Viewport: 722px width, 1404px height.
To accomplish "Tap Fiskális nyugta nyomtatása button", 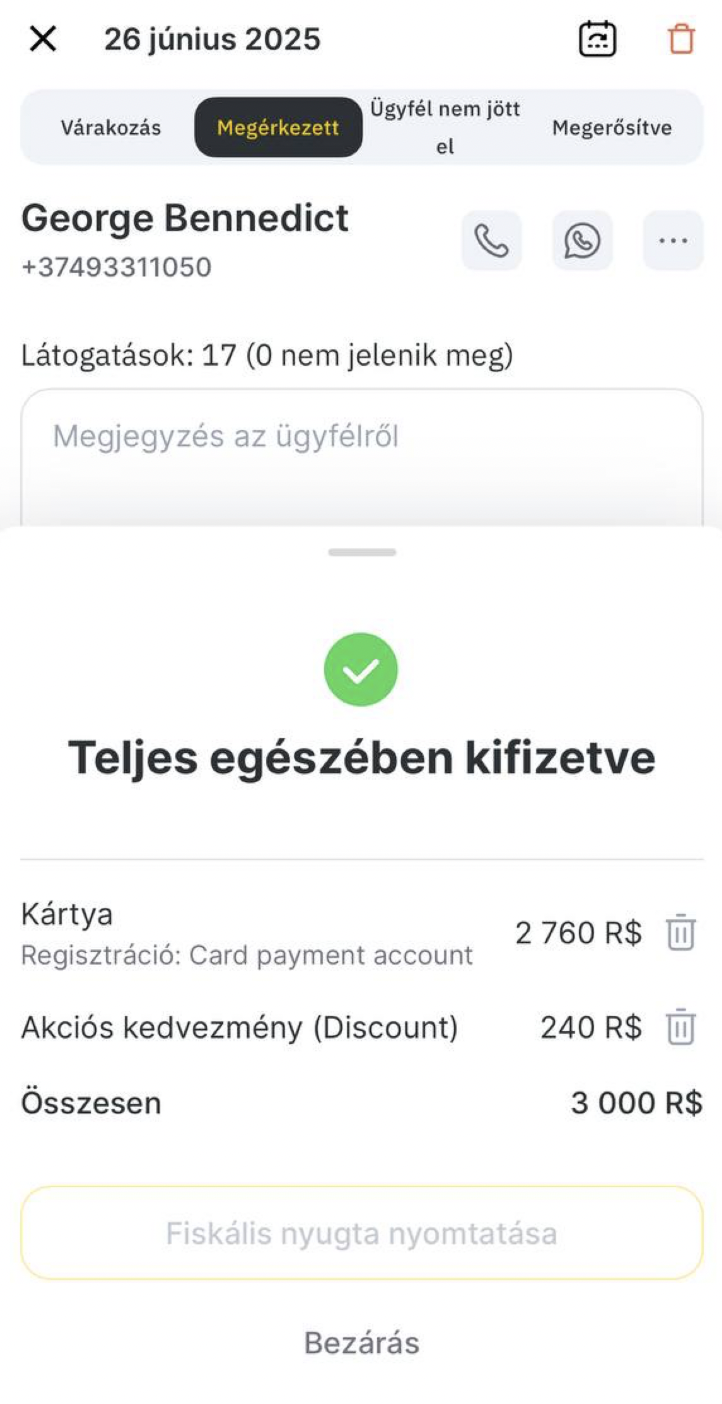I will point(362,1233).
